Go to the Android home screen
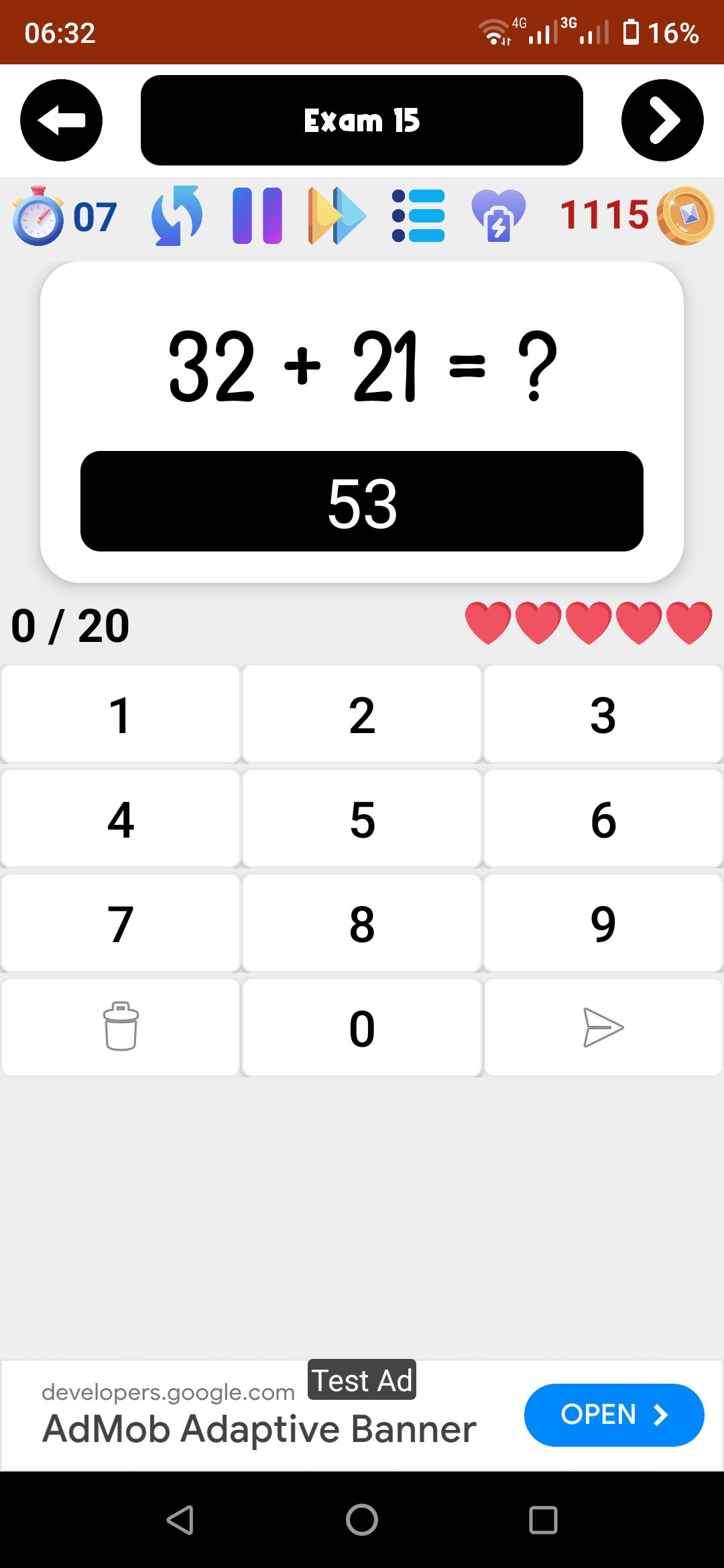The width and height of the screenshot is (724, 1568). (362, 1520)
